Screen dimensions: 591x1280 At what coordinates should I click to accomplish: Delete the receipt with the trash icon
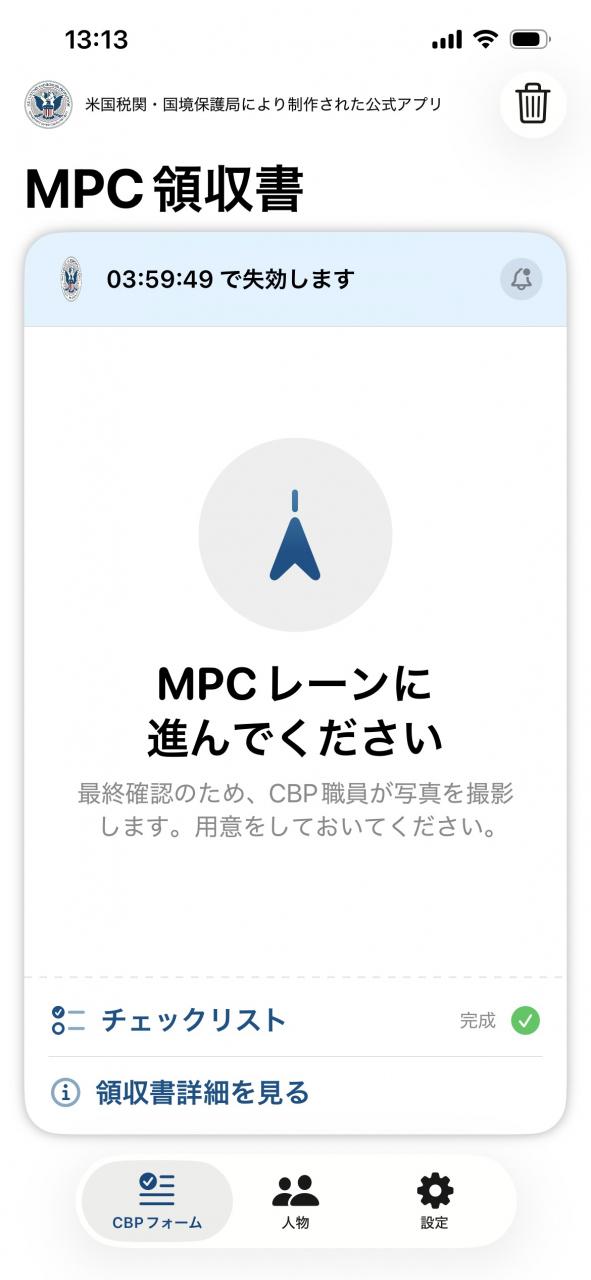pyautogui.click(x=533, y=104)
